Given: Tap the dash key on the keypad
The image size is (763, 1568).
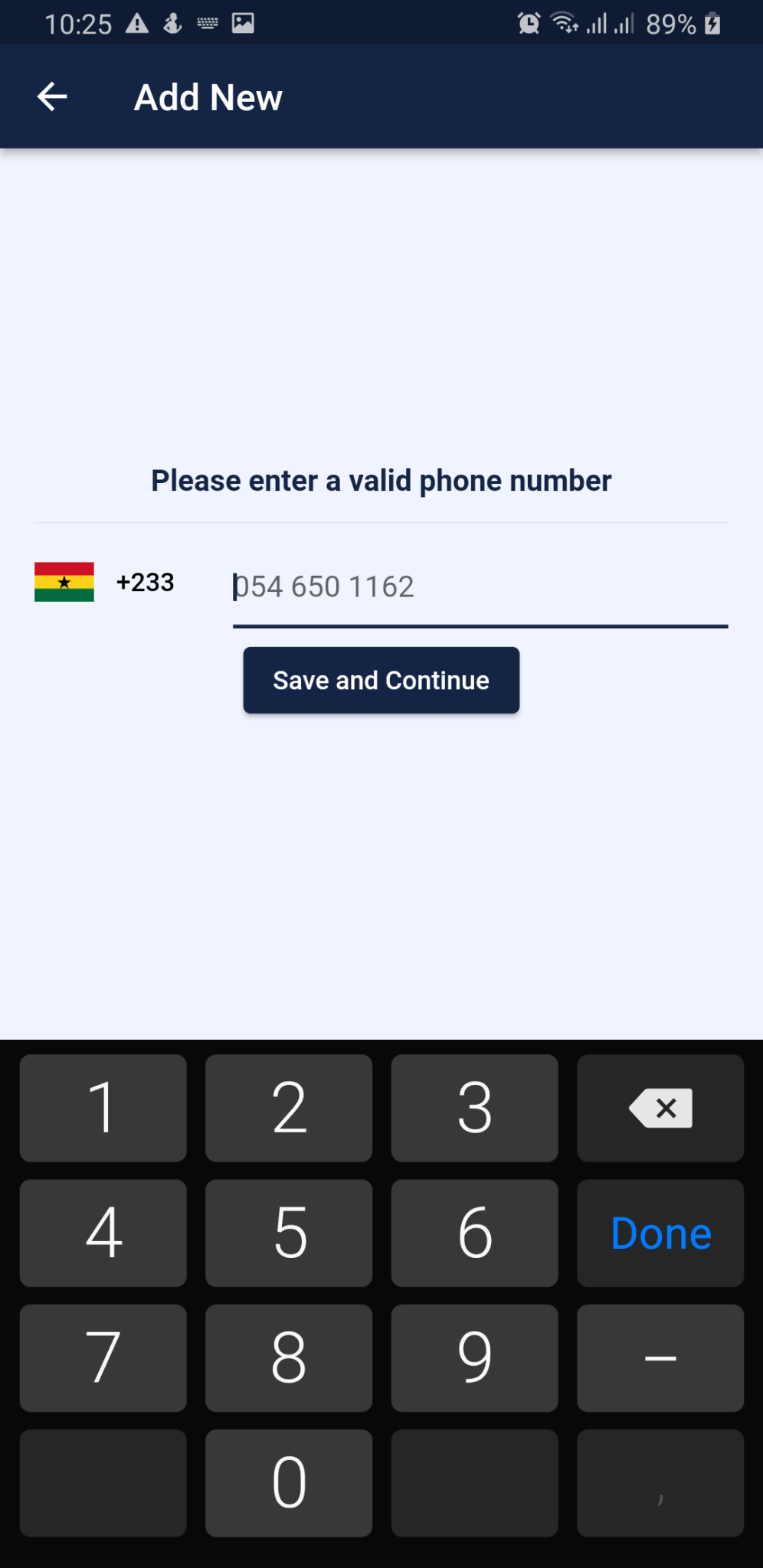Looking at the screenshot, I should pos(660,1357).
